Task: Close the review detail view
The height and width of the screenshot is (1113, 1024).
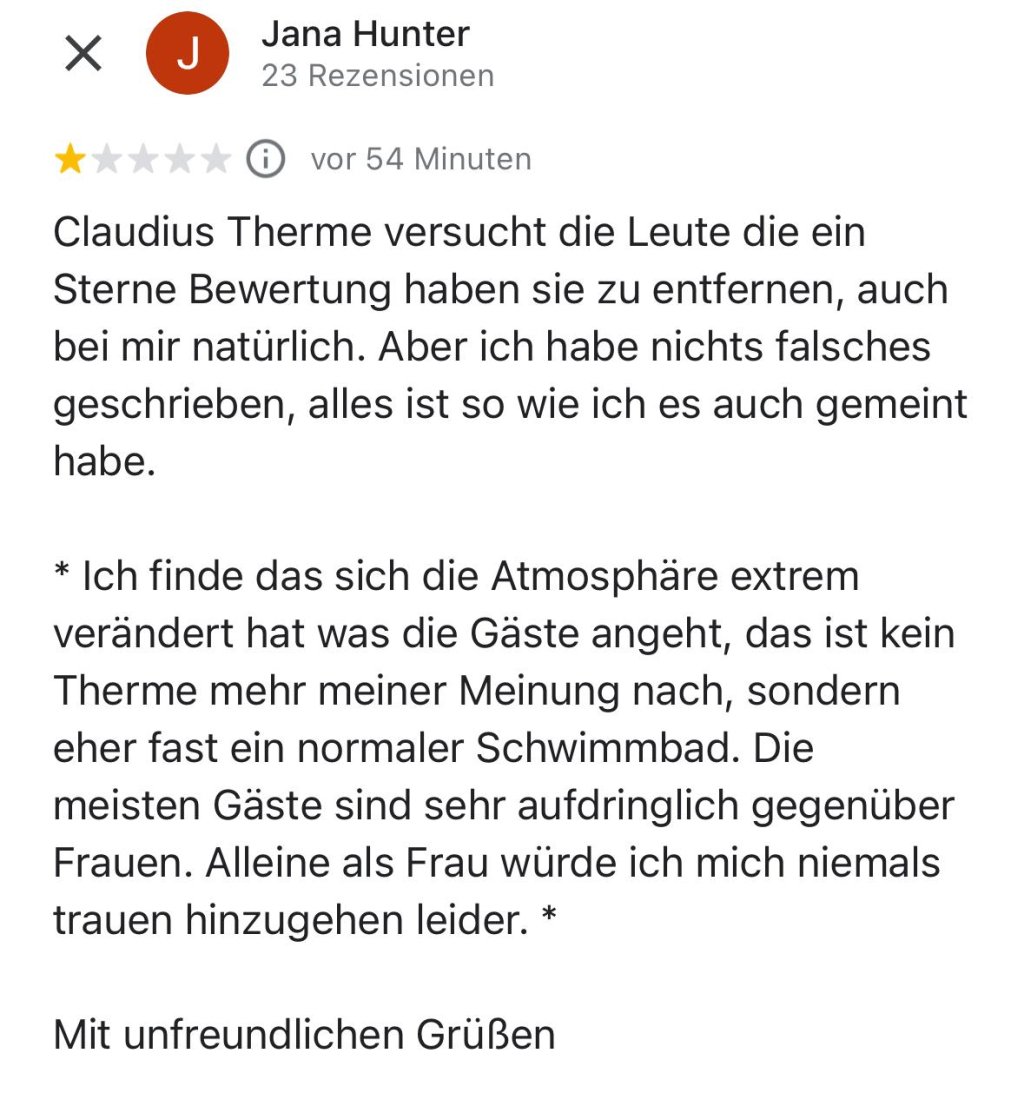Action: click(83, 54)
